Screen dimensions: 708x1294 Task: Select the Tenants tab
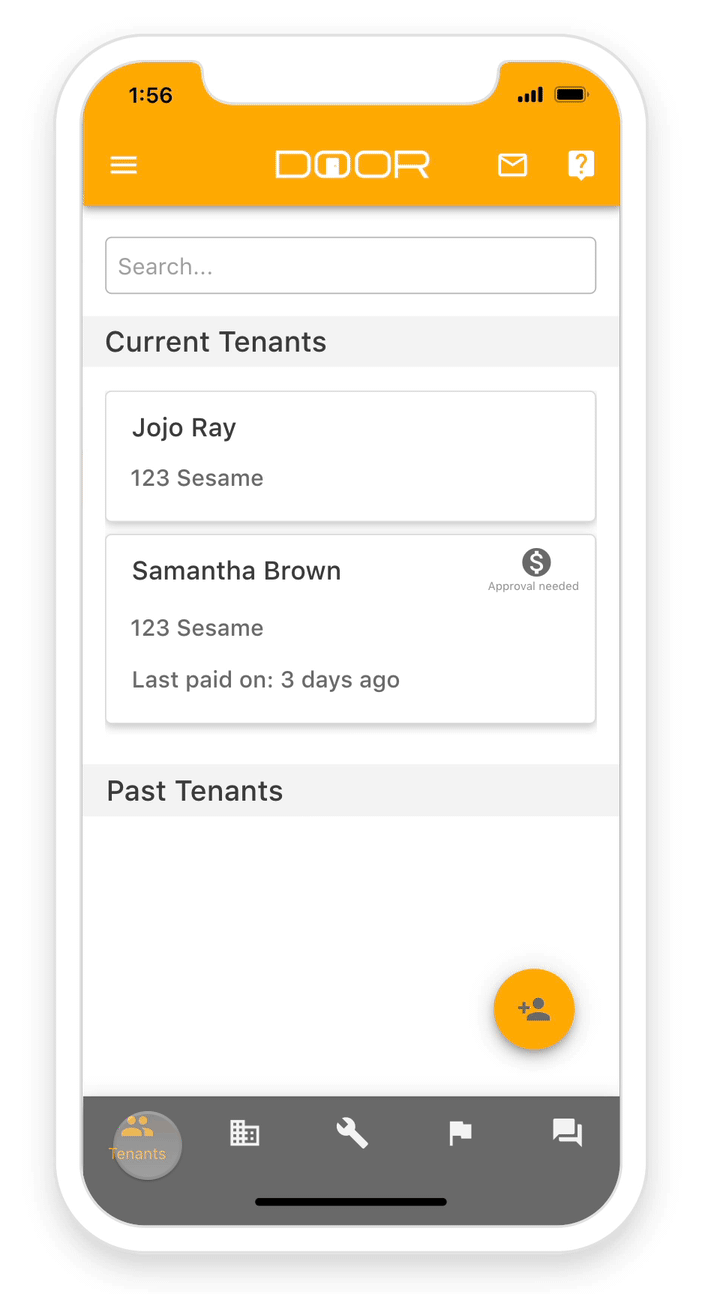click(x=137, y=1138)
